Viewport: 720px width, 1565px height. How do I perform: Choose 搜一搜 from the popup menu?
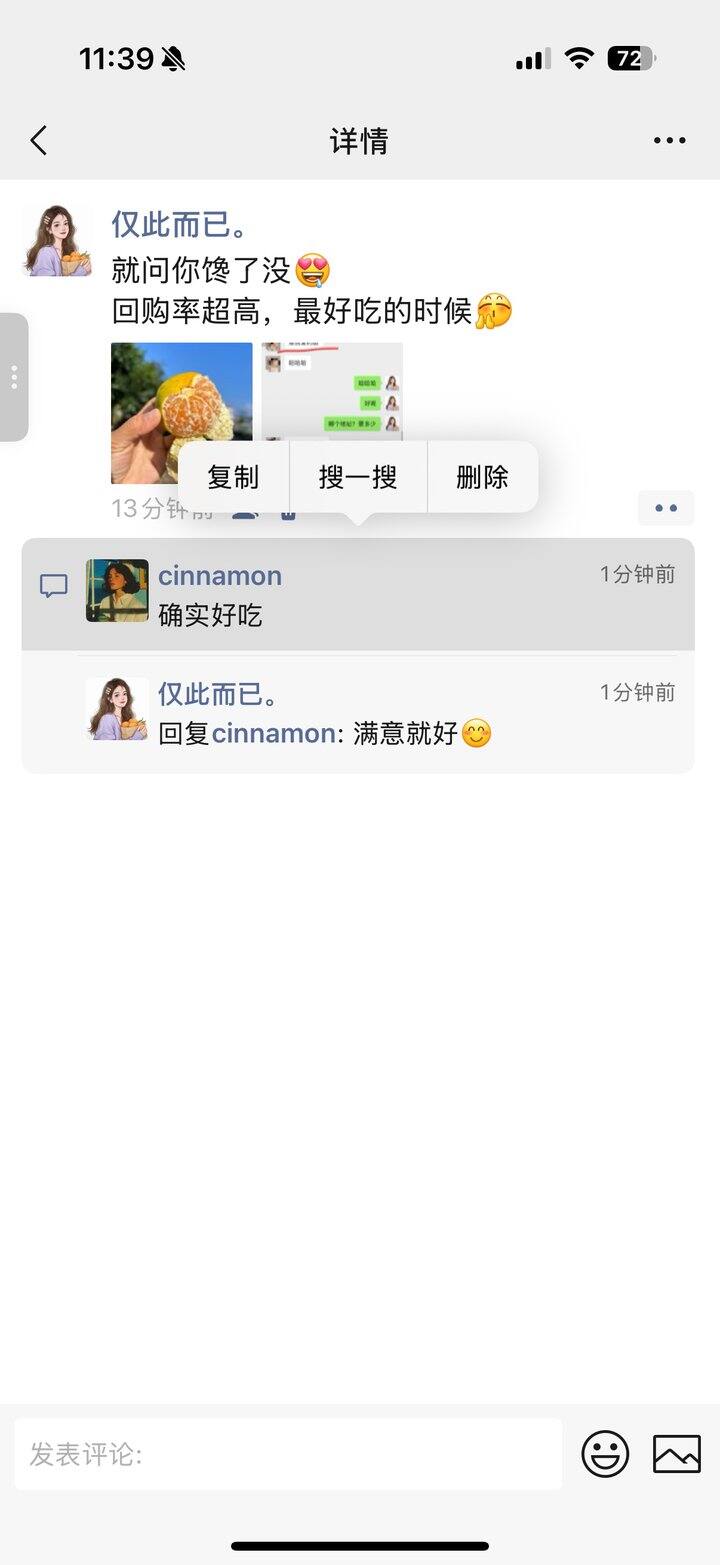[358, 477]
